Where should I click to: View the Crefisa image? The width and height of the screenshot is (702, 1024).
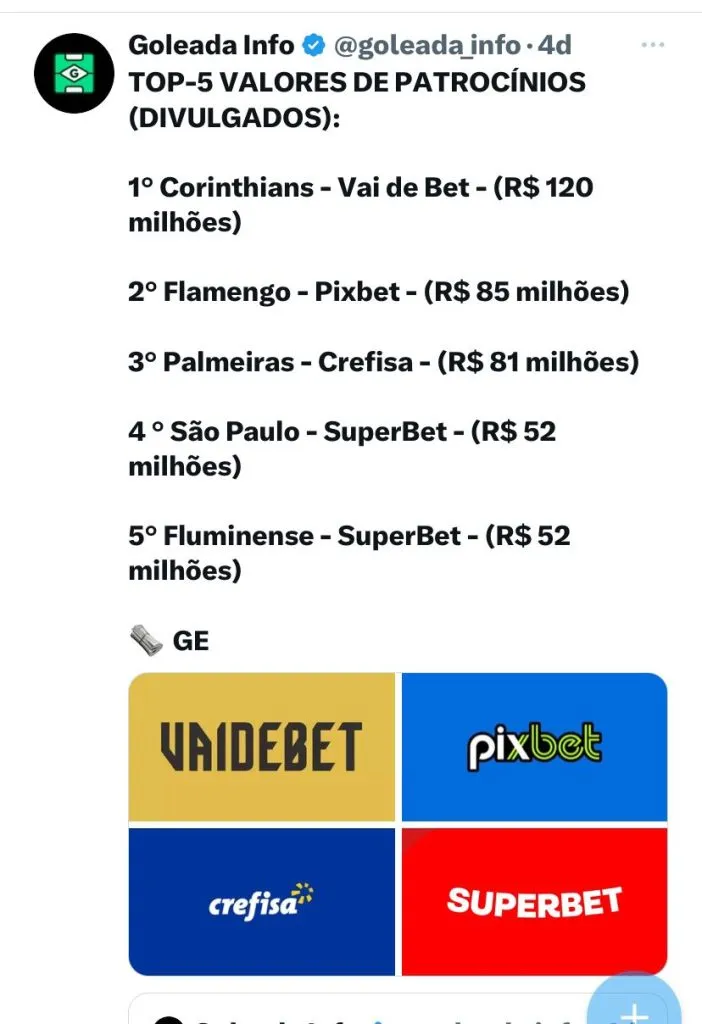point(262,902)
